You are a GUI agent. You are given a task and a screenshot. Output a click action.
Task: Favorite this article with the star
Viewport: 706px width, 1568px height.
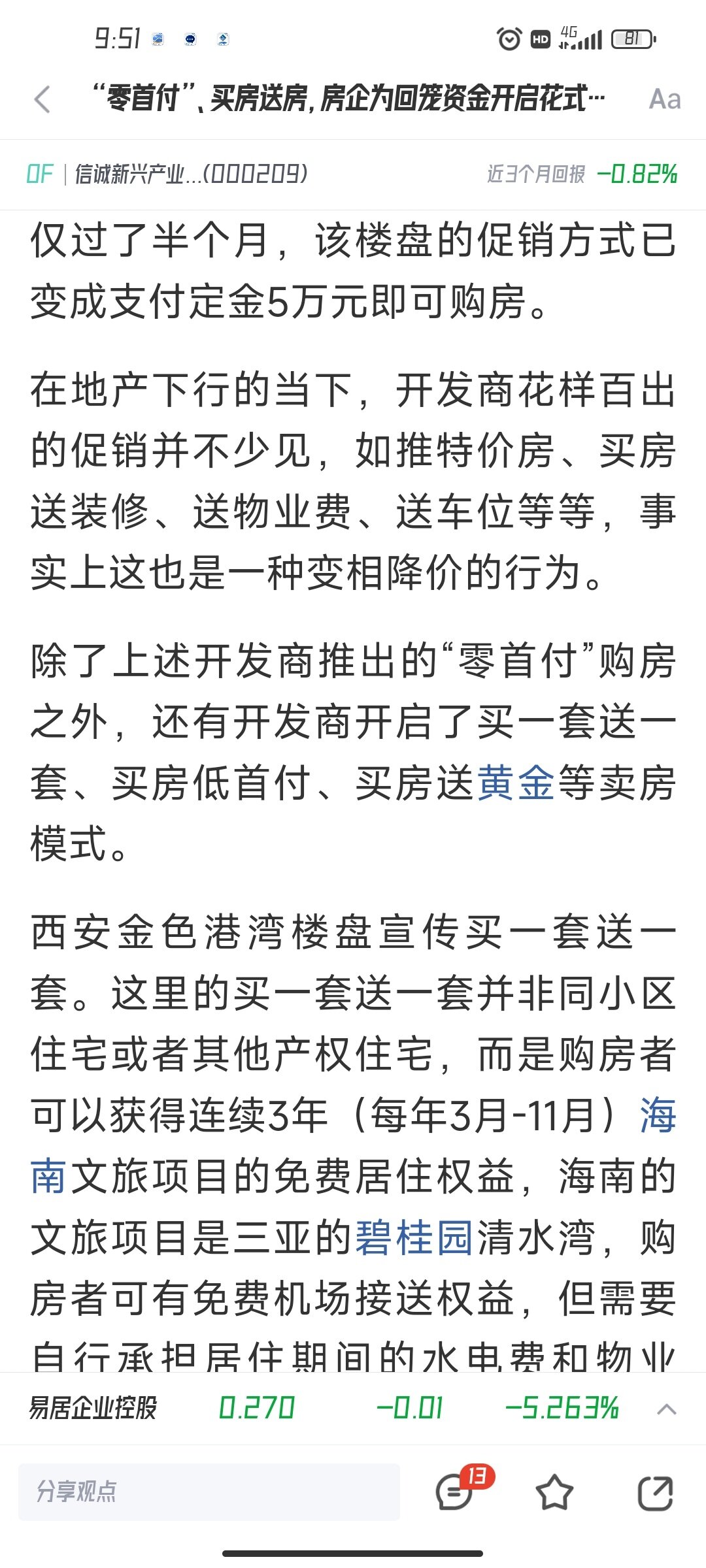(554, 1492)
